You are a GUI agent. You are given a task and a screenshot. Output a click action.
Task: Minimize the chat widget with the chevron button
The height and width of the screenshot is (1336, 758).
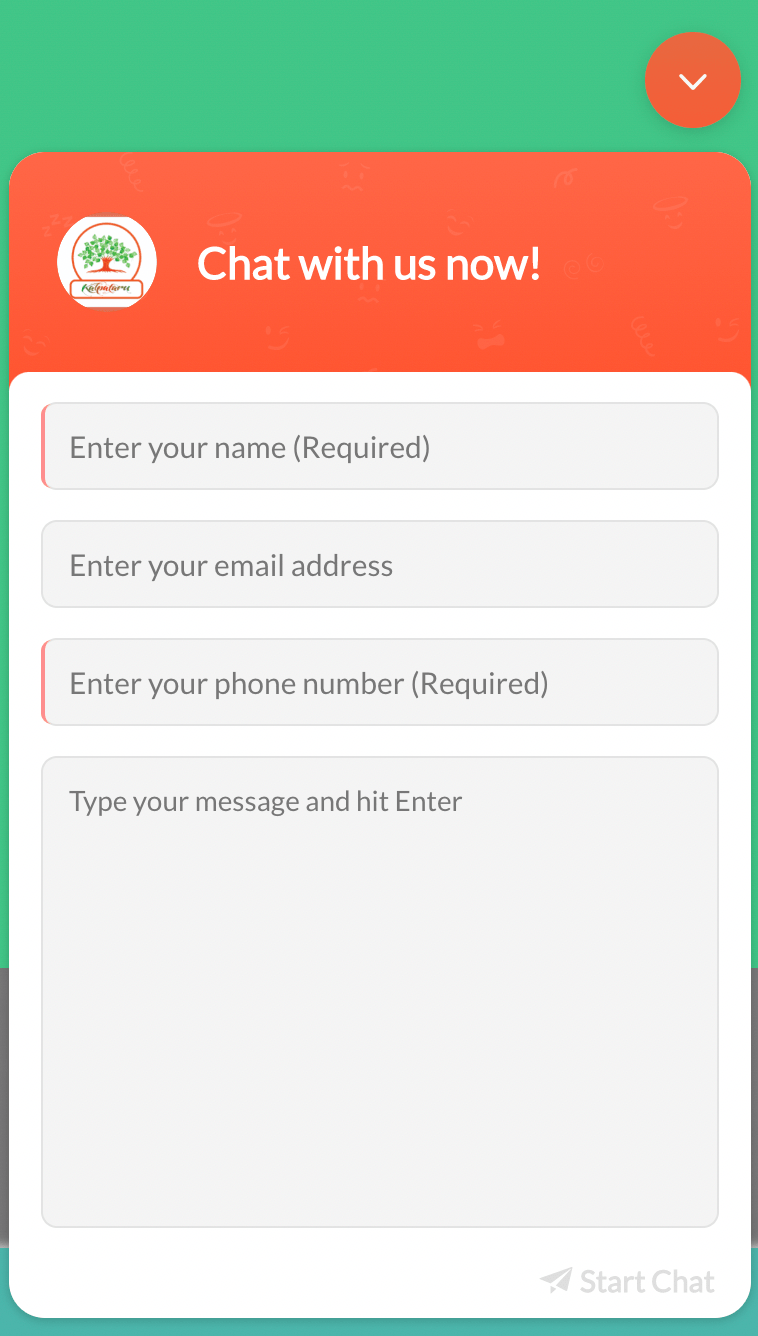693,81
